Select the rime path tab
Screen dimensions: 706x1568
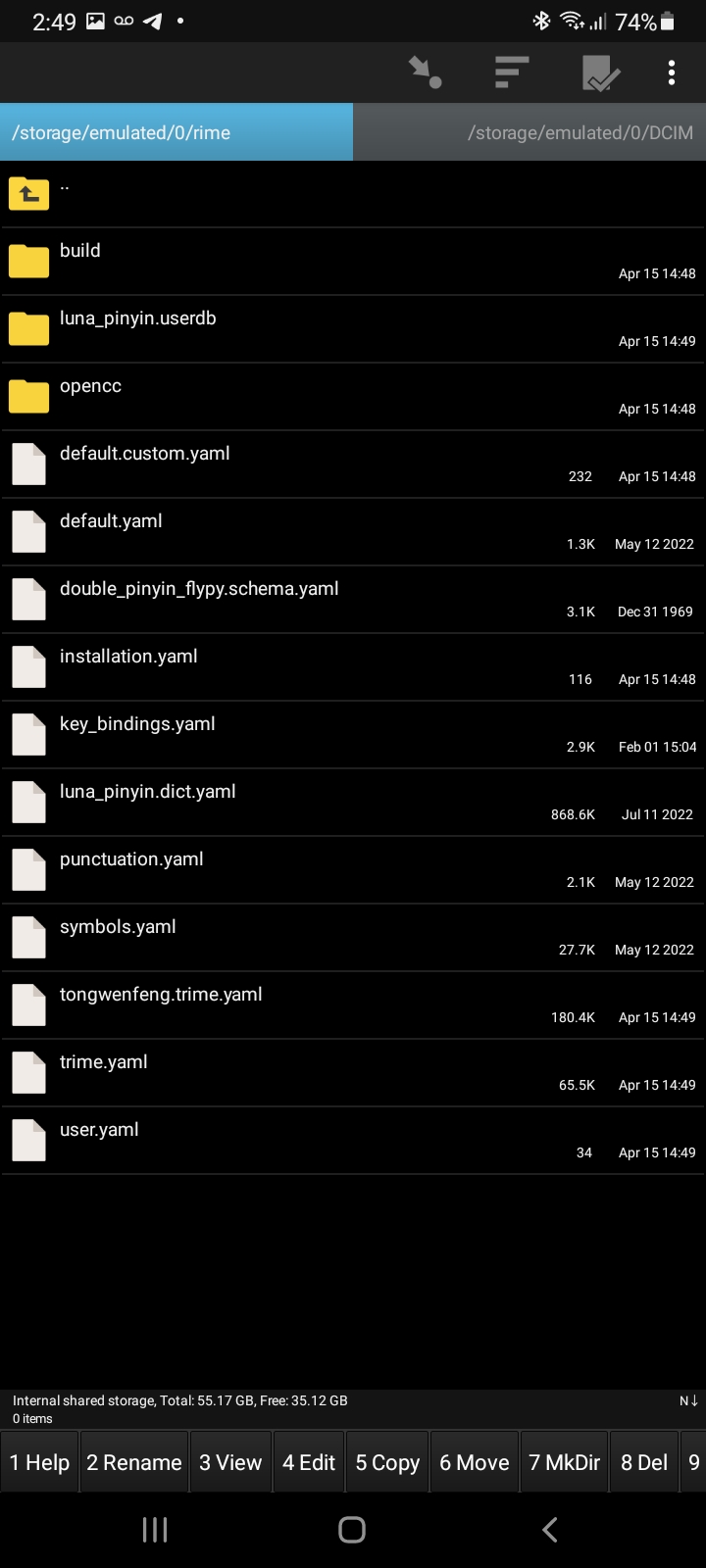point(176,132)
